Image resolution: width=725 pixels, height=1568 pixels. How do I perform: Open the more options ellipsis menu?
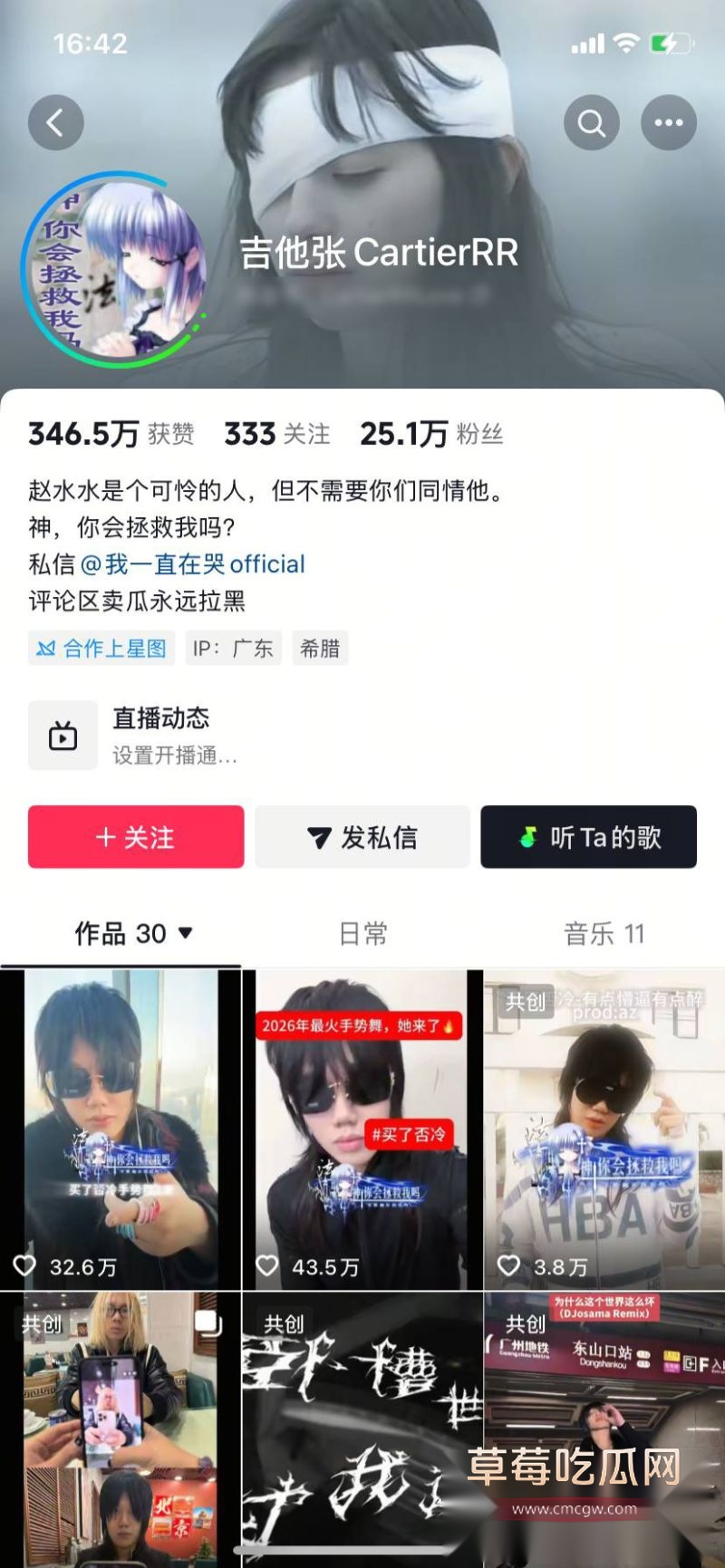[669, 121]
